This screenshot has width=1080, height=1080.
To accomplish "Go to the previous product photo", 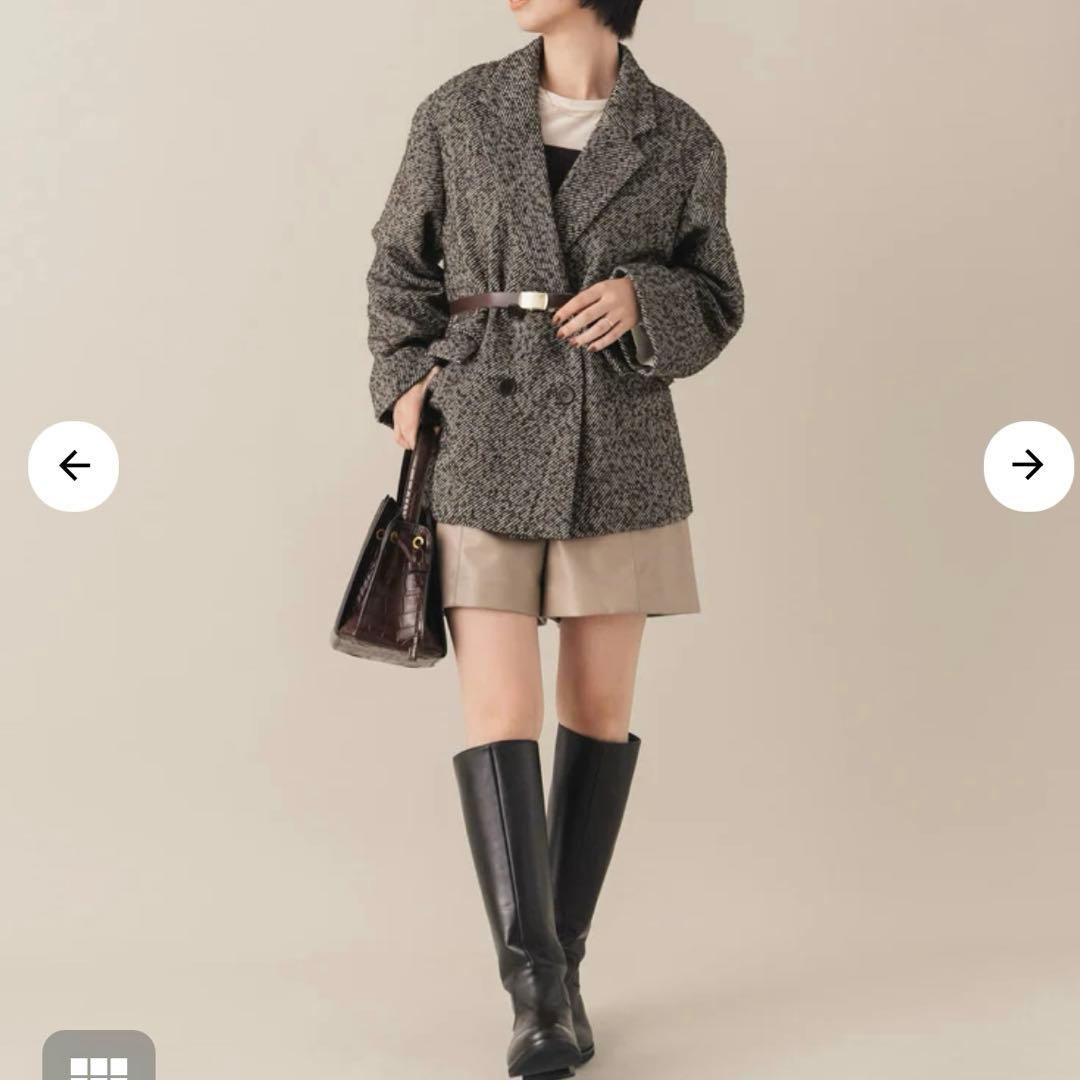I will point(73,466).
